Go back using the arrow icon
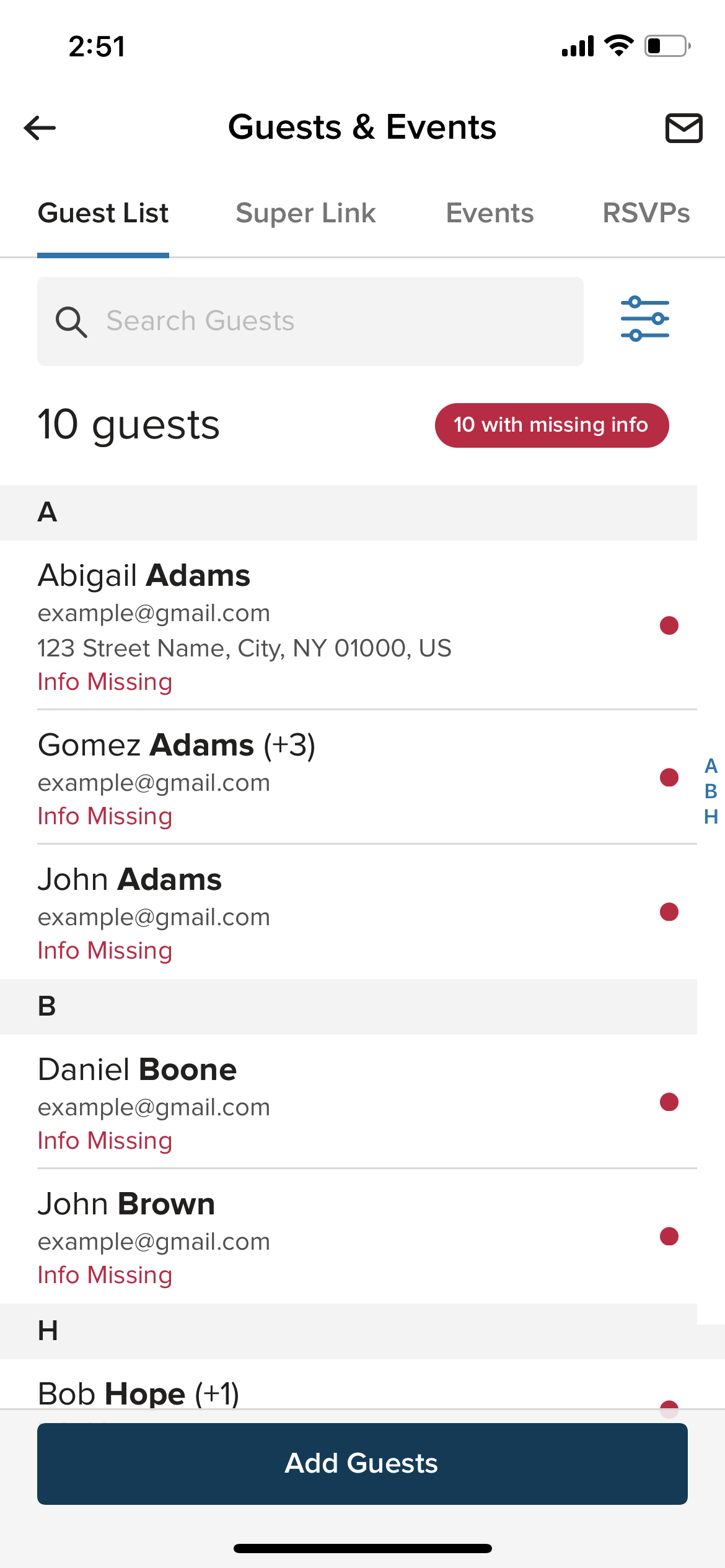 pos(40,128)
